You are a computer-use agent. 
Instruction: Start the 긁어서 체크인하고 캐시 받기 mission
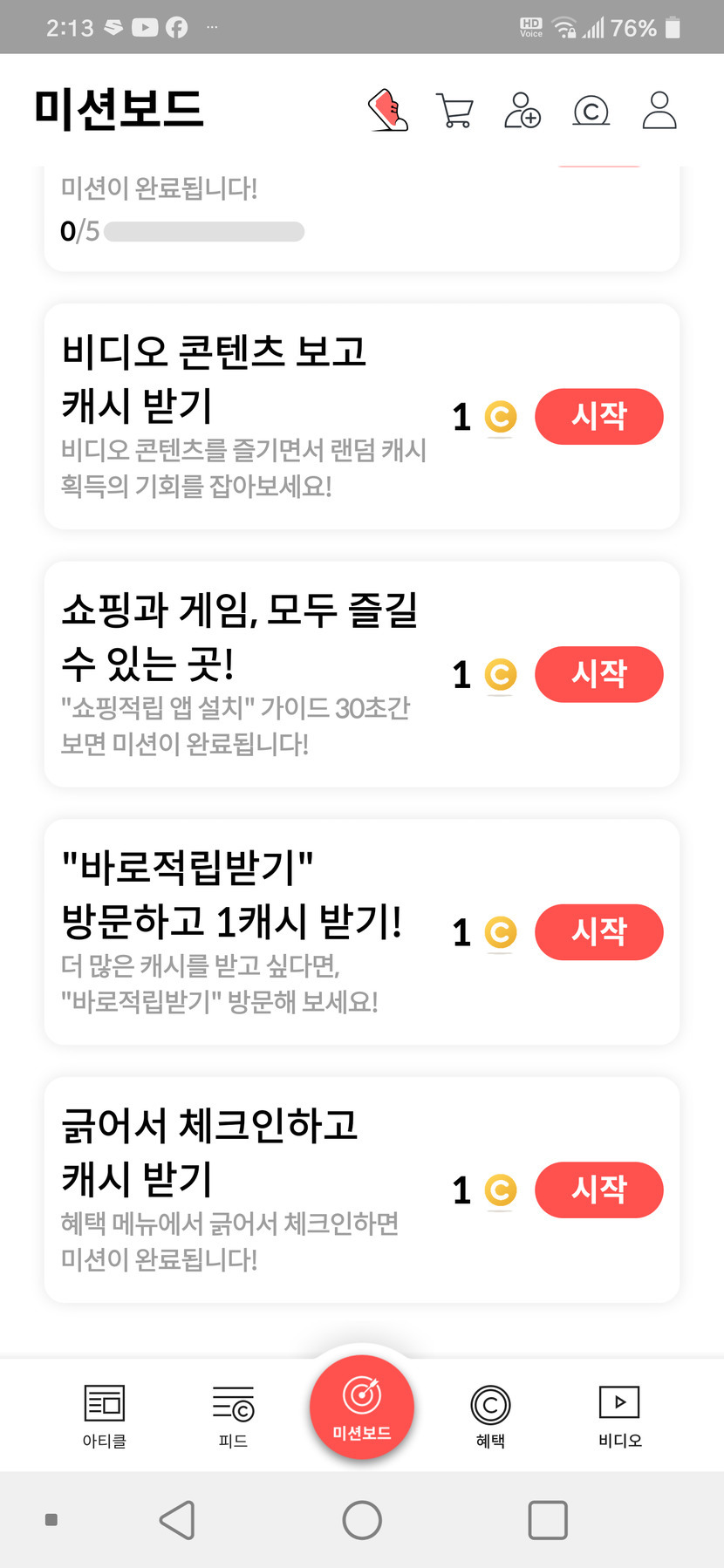coord(598,1190)
